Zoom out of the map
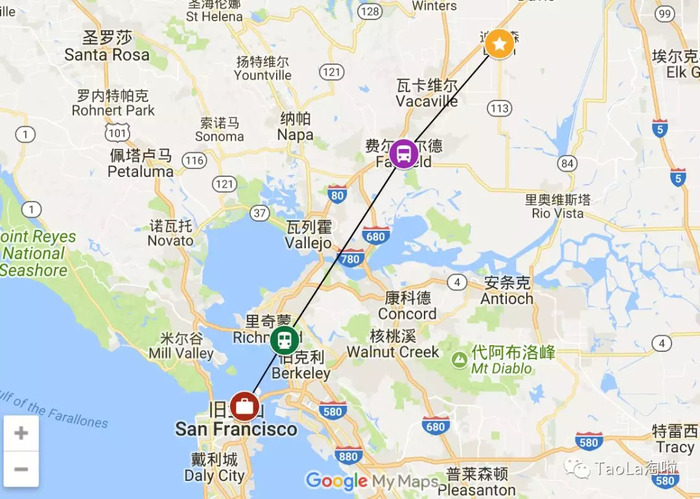Image resolution: width=700 pixels, height=499 pixels. (21, 467)
